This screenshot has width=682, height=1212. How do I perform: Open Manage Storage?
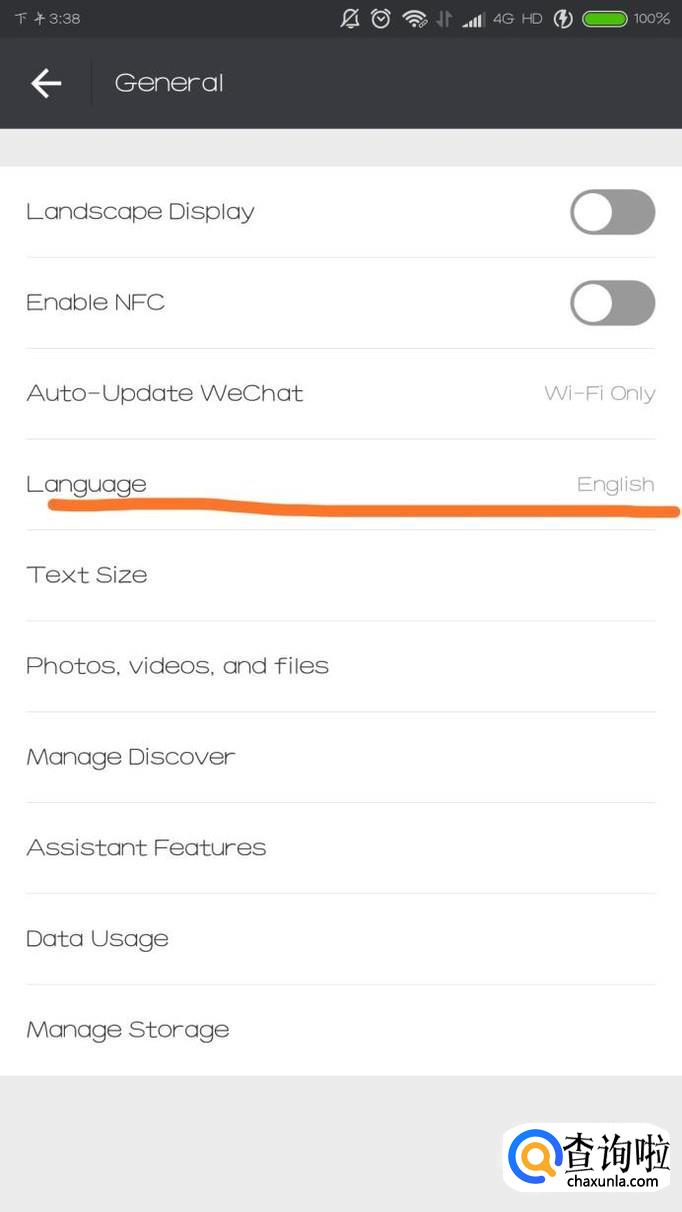[x=340, y=1030]
